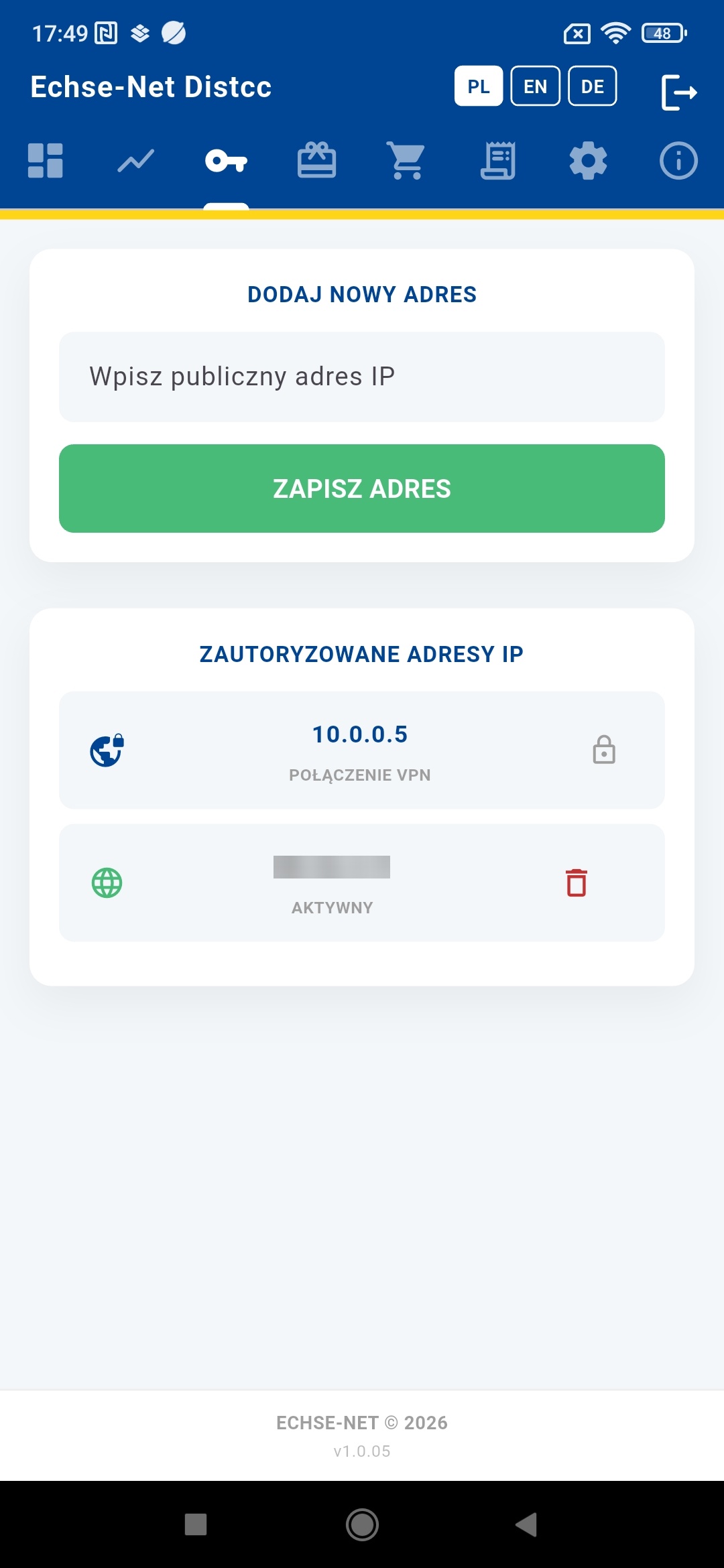The image size is (724, 1568).
Task: Delete the Aktywny IP address entry
Action: pos(577,883)
